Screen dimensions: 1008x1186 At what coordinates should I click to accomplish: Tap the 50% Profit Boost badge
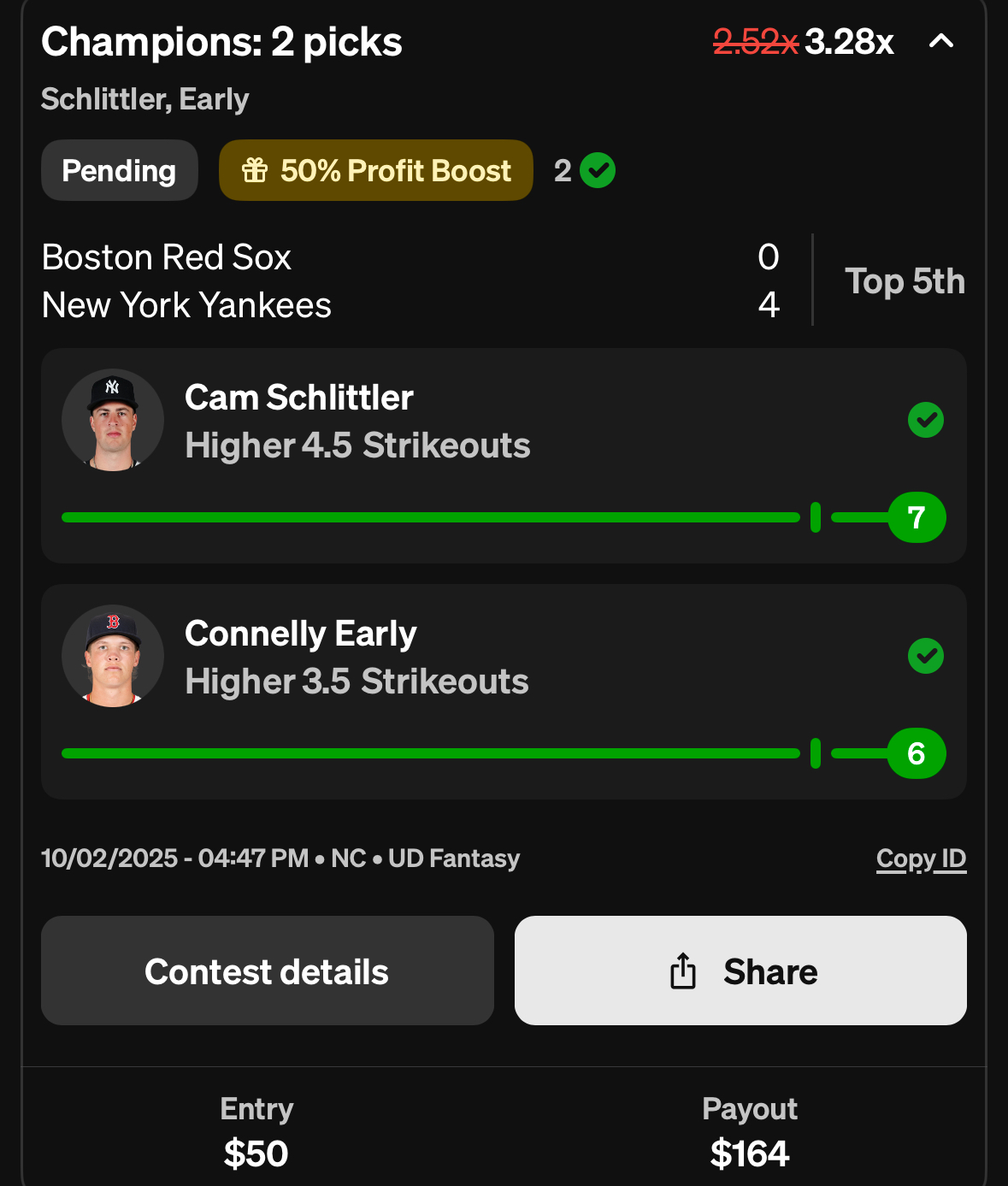pyautogui.click(x=376, y=170)
